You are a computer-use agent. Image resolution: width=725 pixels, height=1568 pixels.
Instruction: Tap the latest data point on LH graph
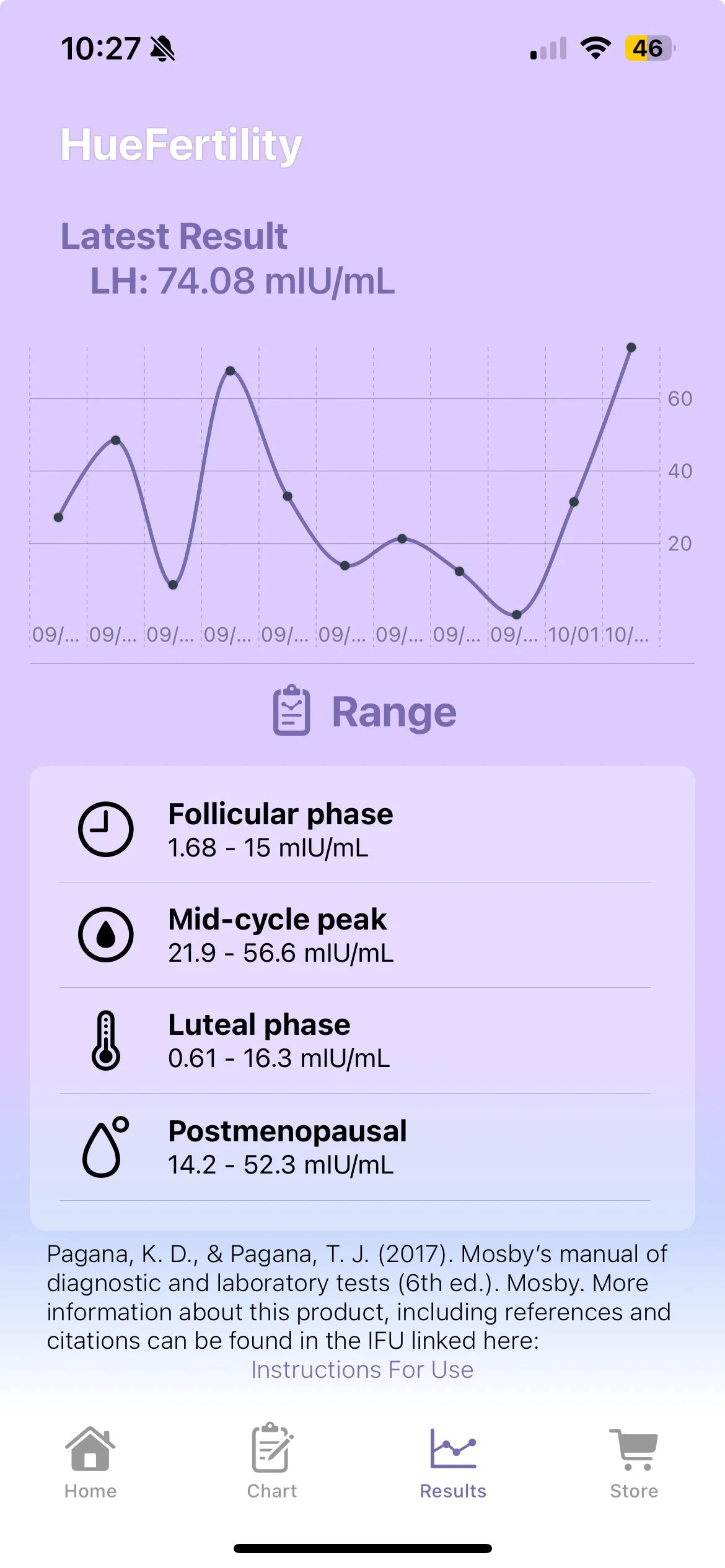pos(631,347)
